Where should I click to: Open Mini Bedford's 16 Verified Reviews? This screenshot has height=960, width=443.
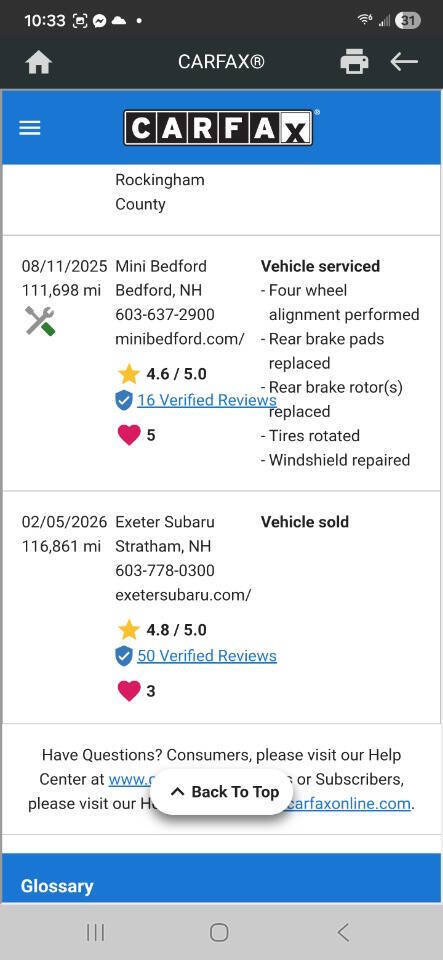tap(207, 400)
